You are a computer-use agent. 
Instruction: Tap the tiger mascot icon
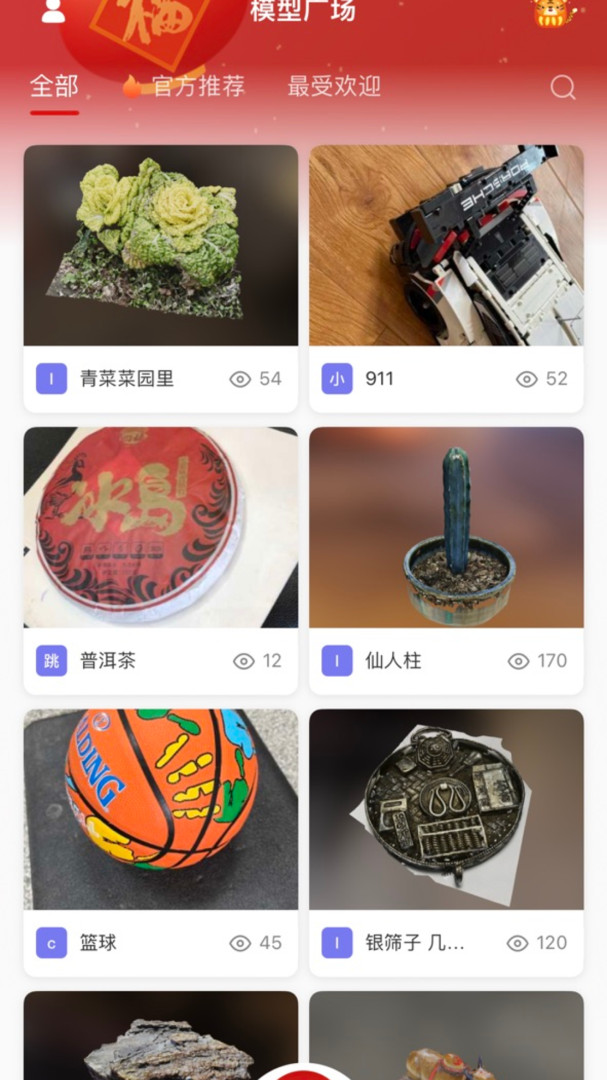[x=553, y=12]
